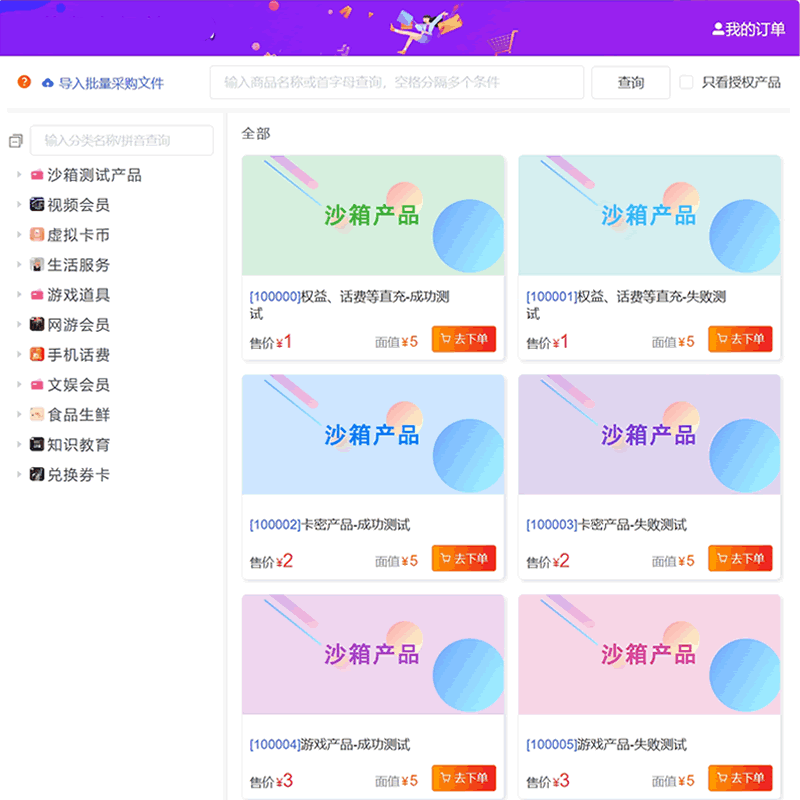Select the 虚拟卡币 category
The image size is (800, 800).
(x=78, y=235)
